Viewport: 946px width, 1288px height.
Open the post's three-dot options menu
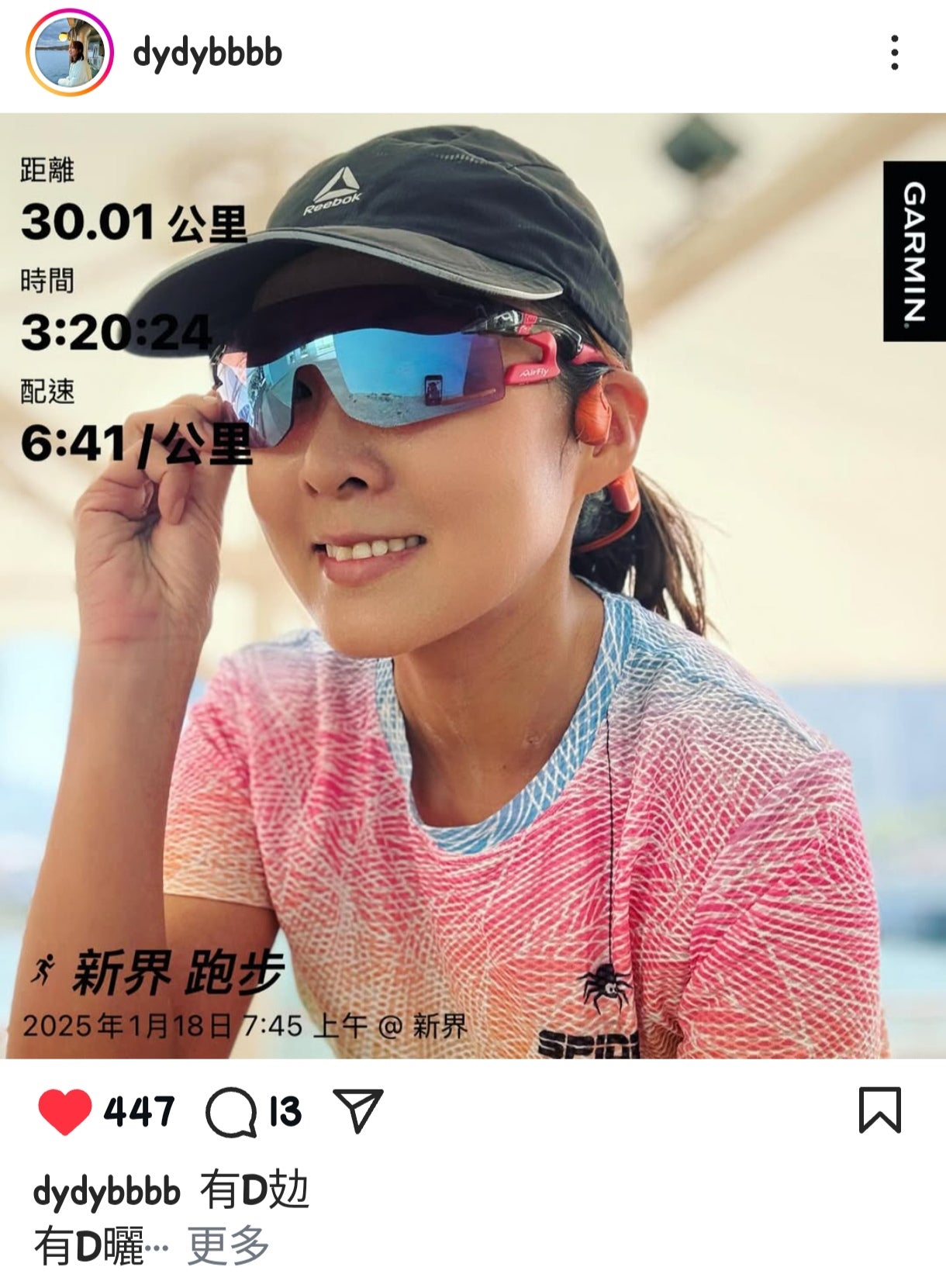[x=894, y=53]
